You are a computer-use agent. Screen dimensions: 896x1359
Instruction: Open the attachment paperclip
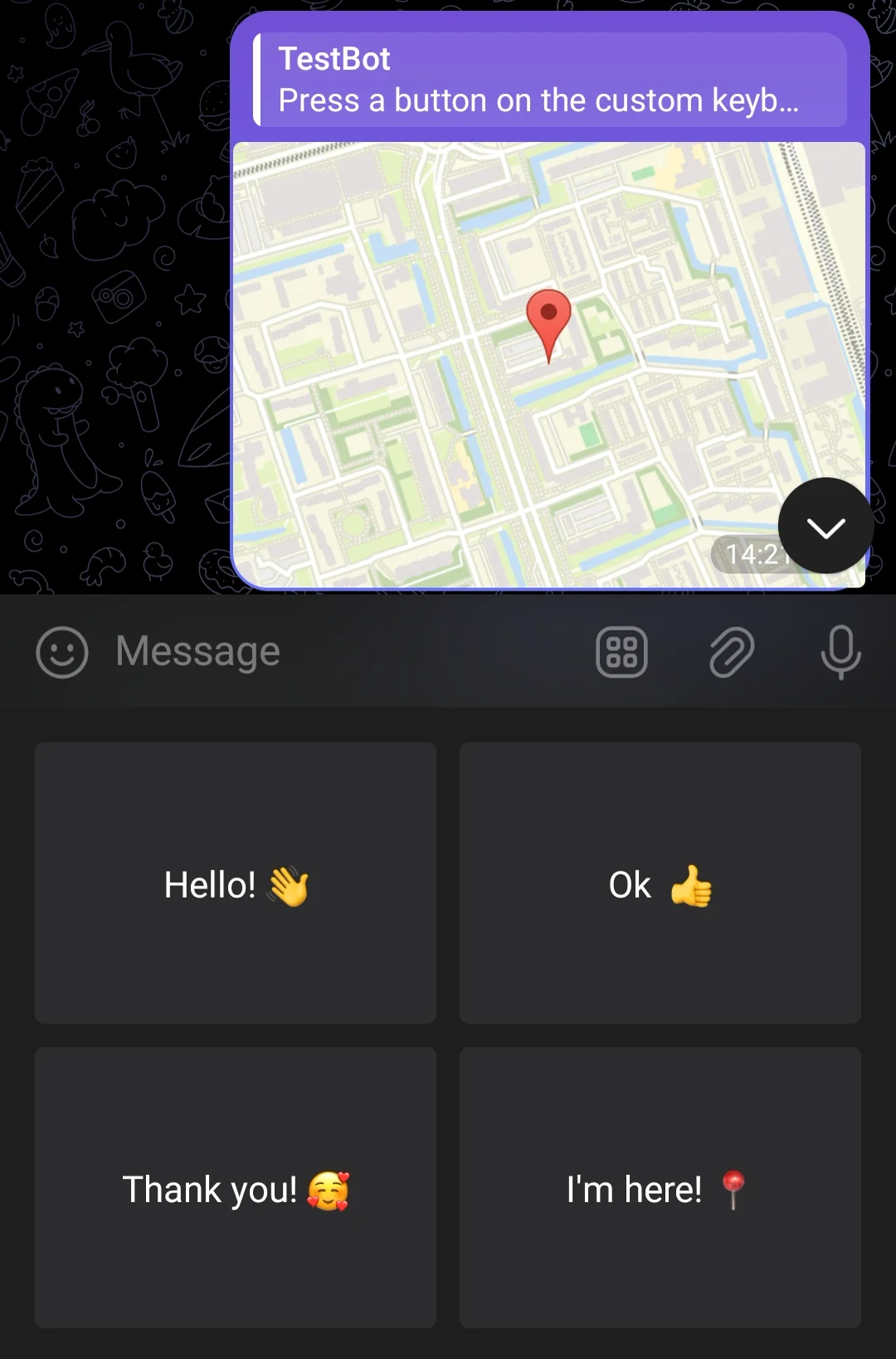pyautogui.click(x=732, y=652)
